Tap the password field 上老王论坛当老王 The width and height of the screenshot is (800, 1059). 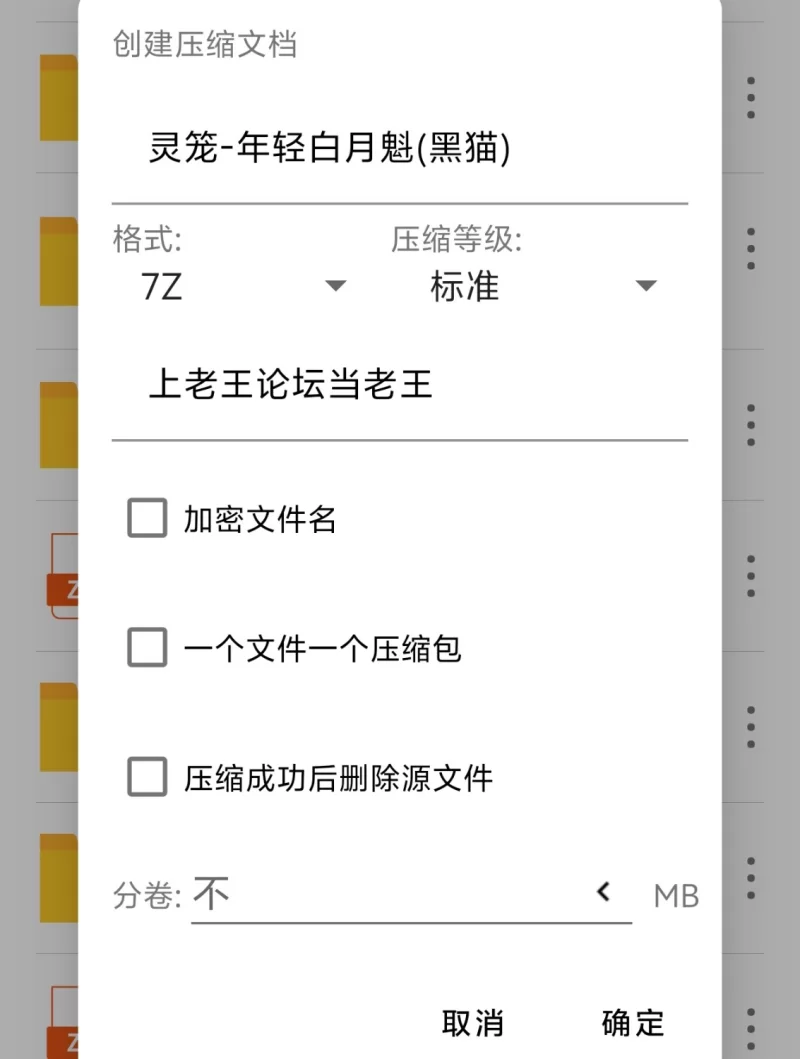tap(398, 385)
